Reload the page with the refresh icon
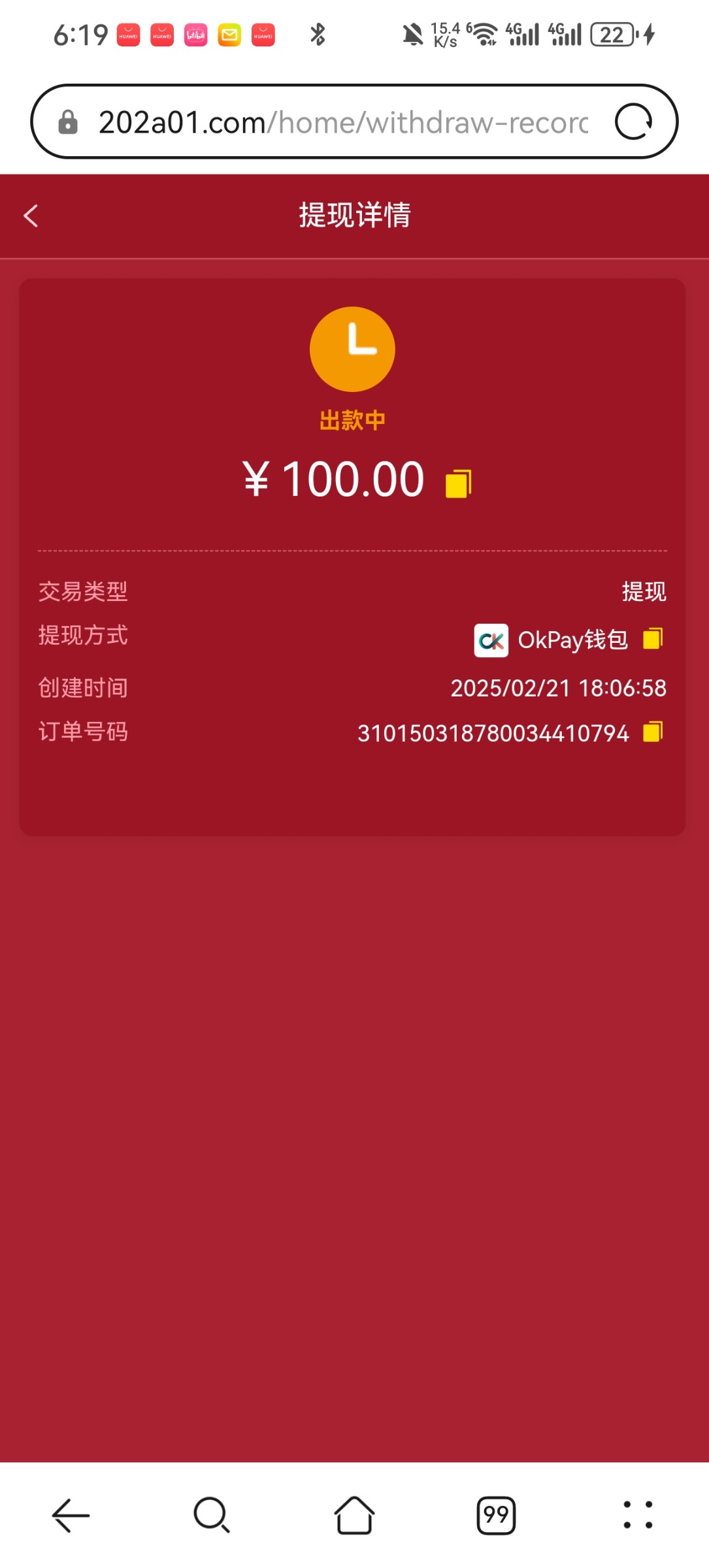Screen dimensions: 709x1568 click(x=633, y=122)
